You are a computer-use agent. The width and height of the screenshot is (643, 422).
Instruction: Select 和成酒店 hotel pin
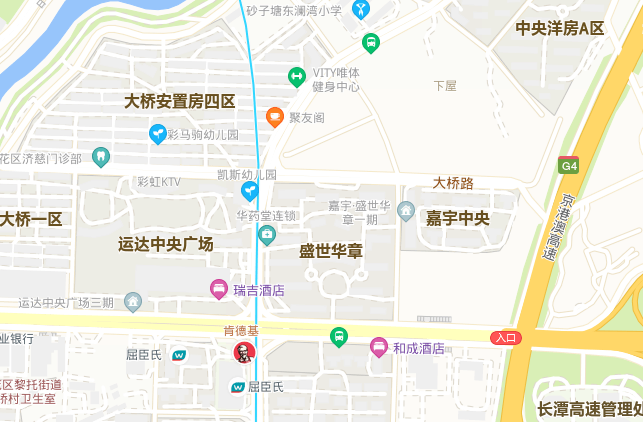pos(378,347)
